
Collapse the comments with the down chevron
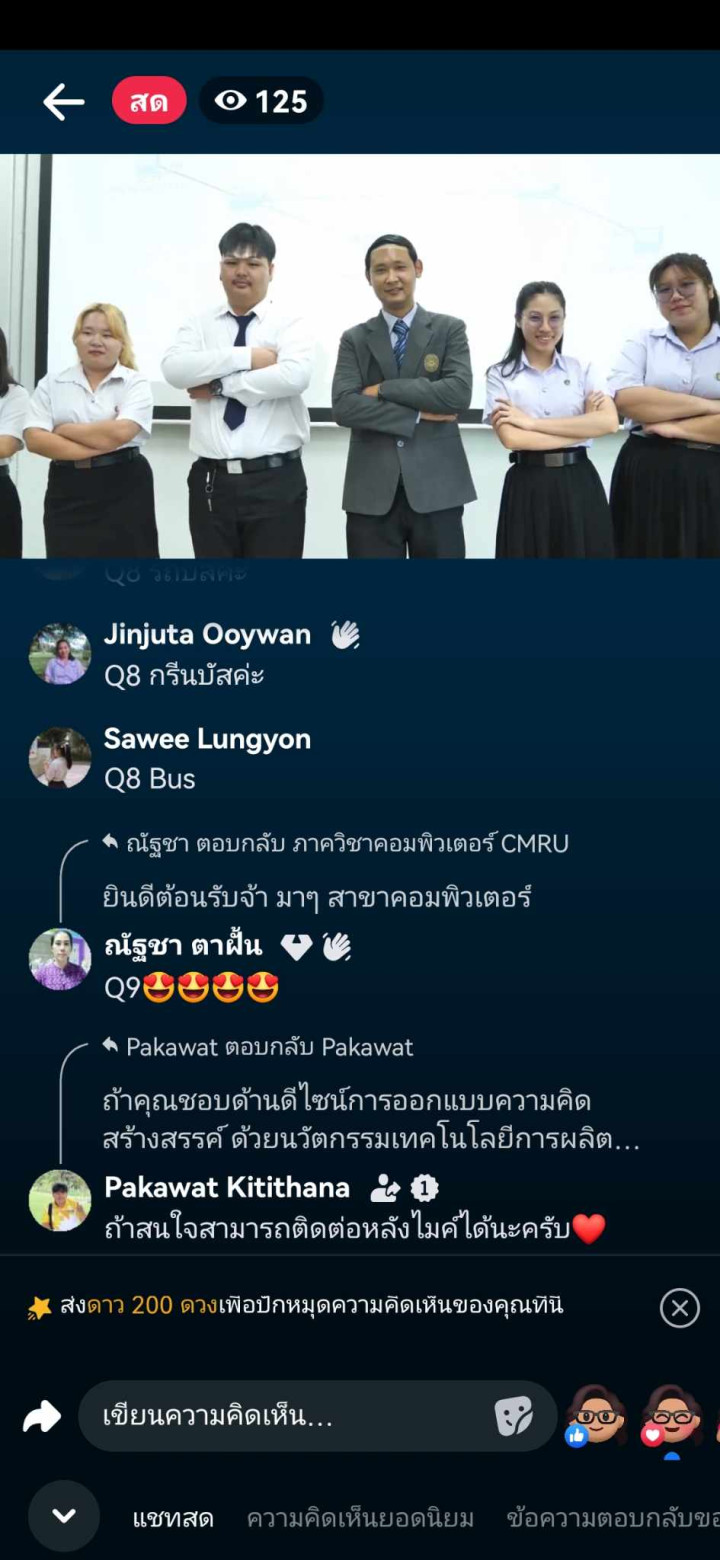(64, 1516)
